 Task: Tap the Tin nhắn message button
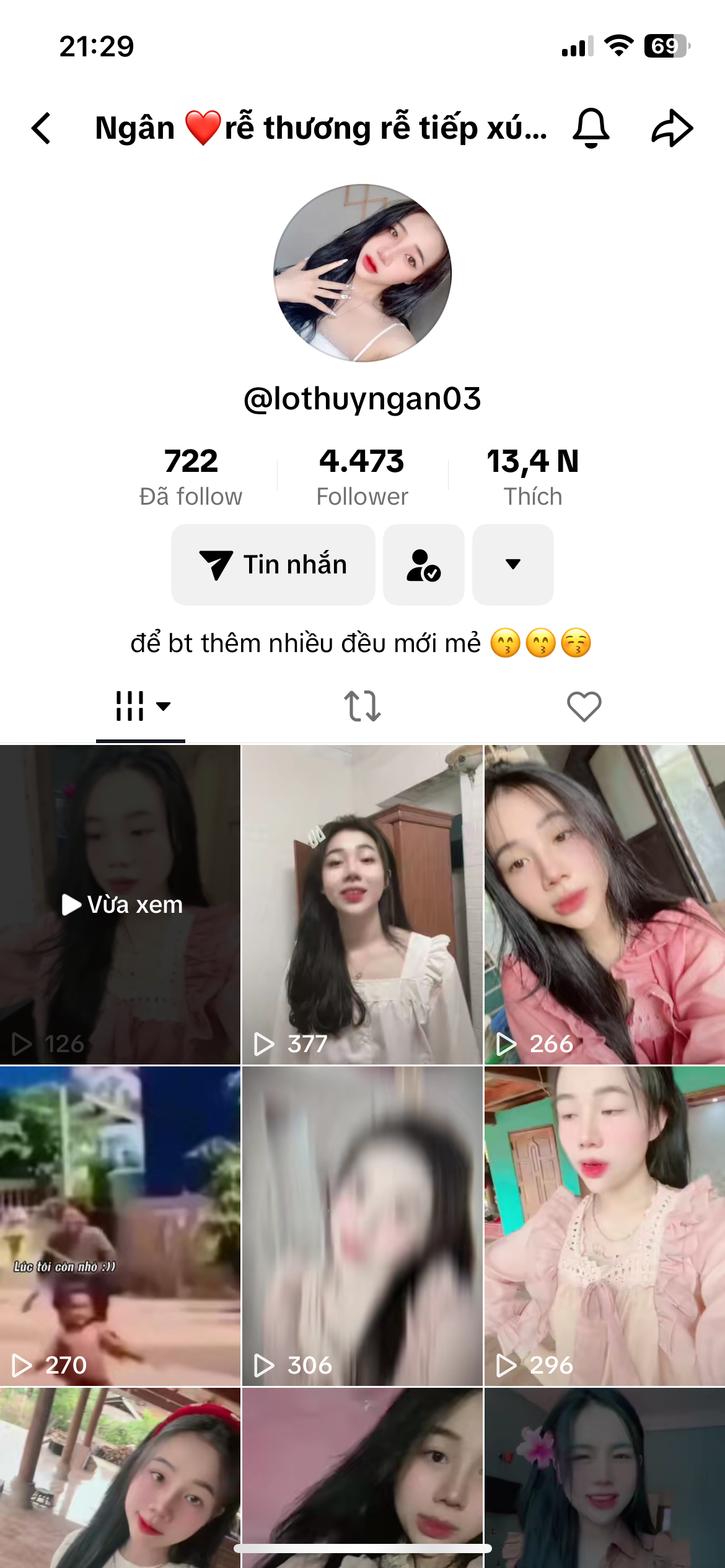click(273, 565)
